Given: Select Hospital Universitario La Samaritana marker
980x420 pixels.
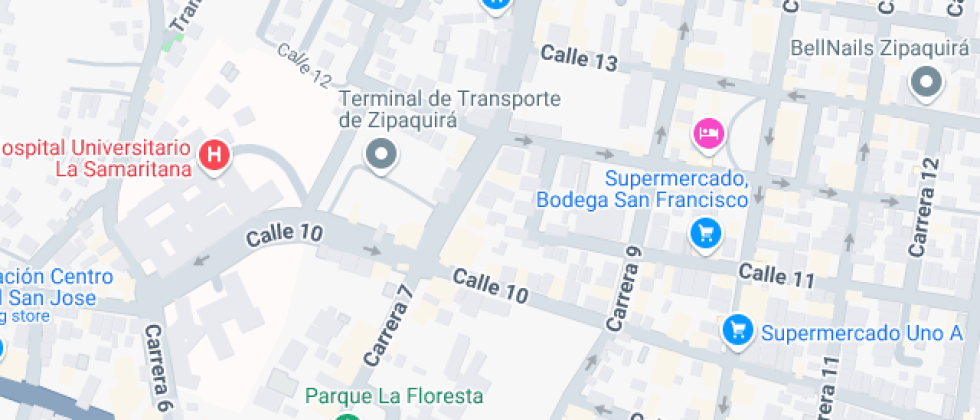Looking at the screenshot, I should pyautogui.click(x=213, y=155).
